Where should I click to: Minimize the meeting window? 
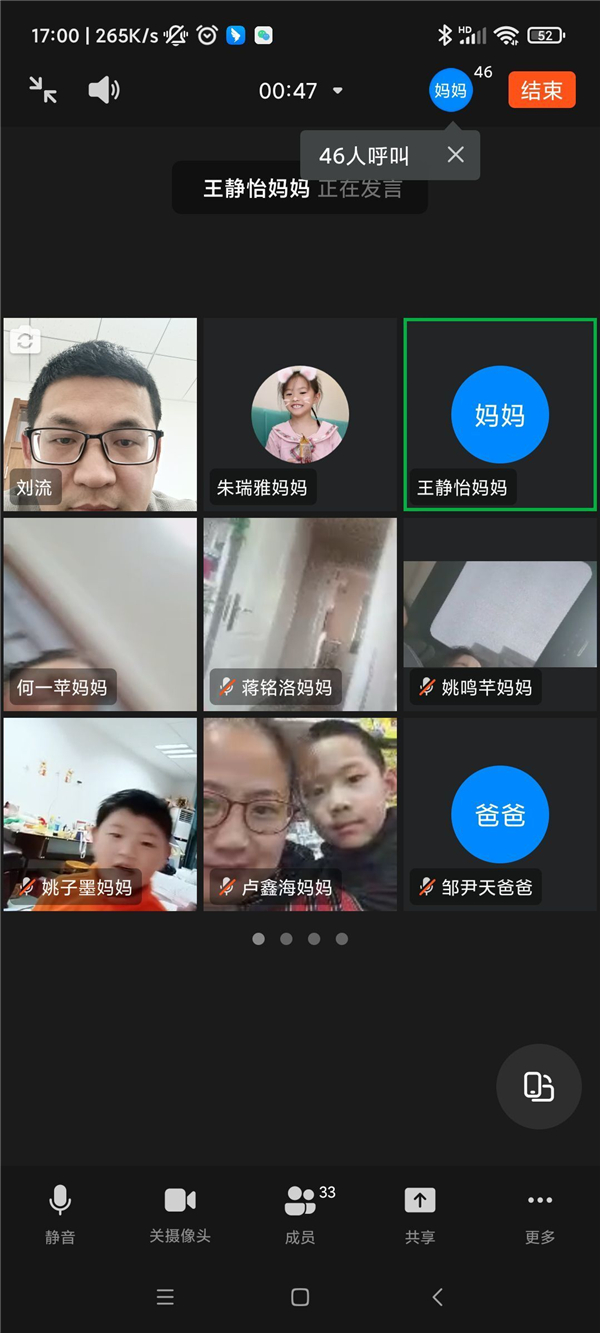[x=43, y=90]
